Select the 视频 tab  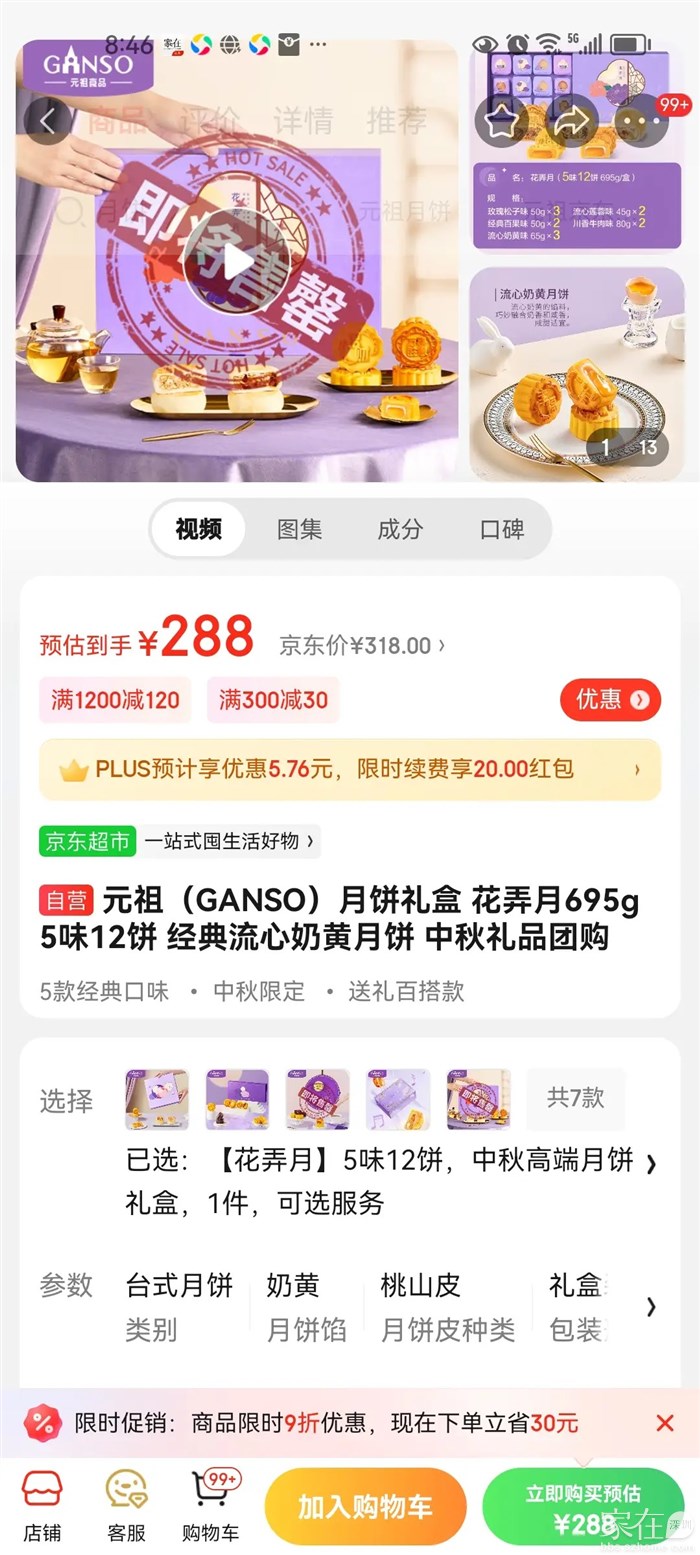click(198, 529)
